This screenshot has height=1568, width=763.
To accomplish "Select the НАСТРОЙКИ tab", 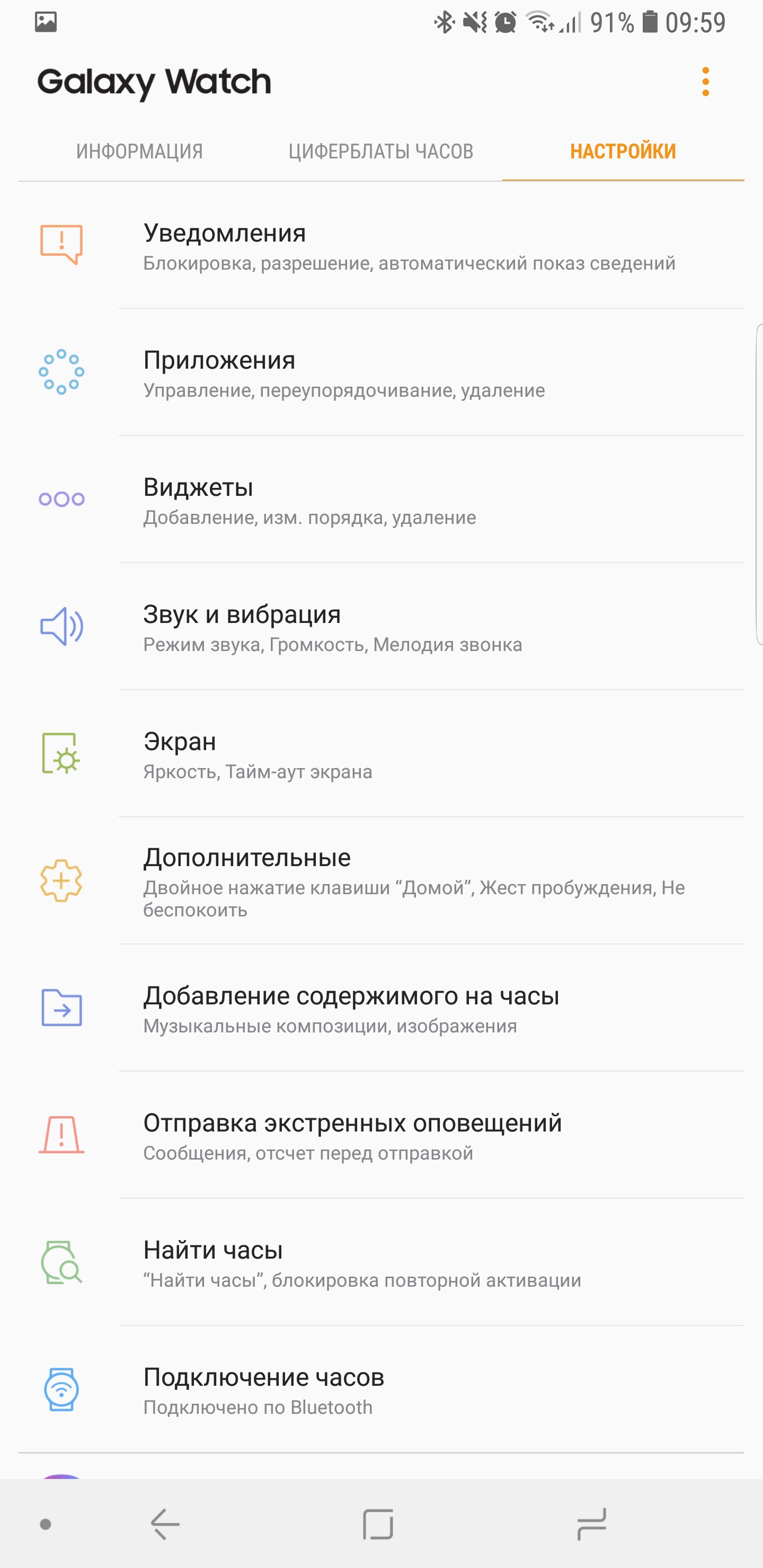I will coord(623,152).
